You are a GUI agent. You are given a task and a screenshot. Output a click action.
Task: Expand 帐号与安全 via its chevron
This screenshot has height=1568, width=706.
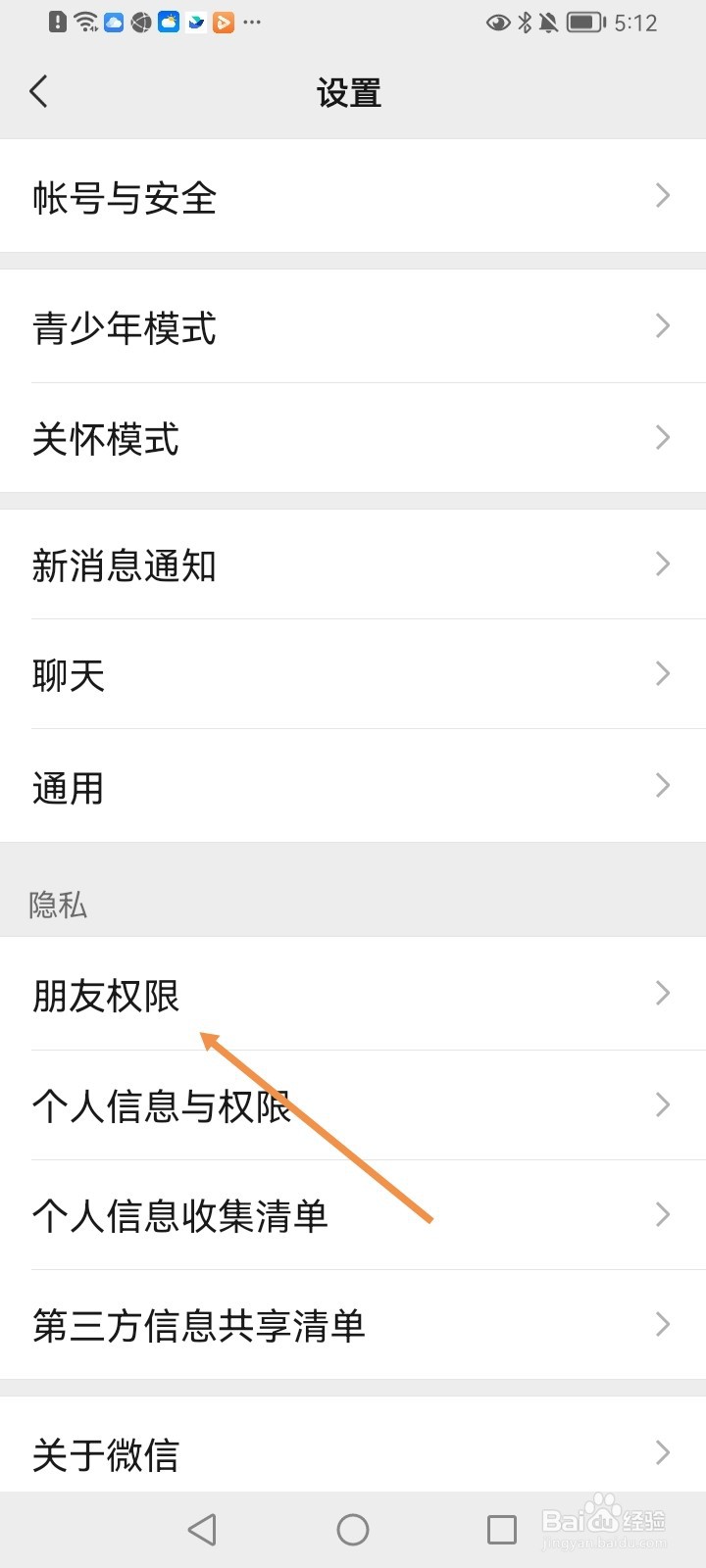point(662,196)
